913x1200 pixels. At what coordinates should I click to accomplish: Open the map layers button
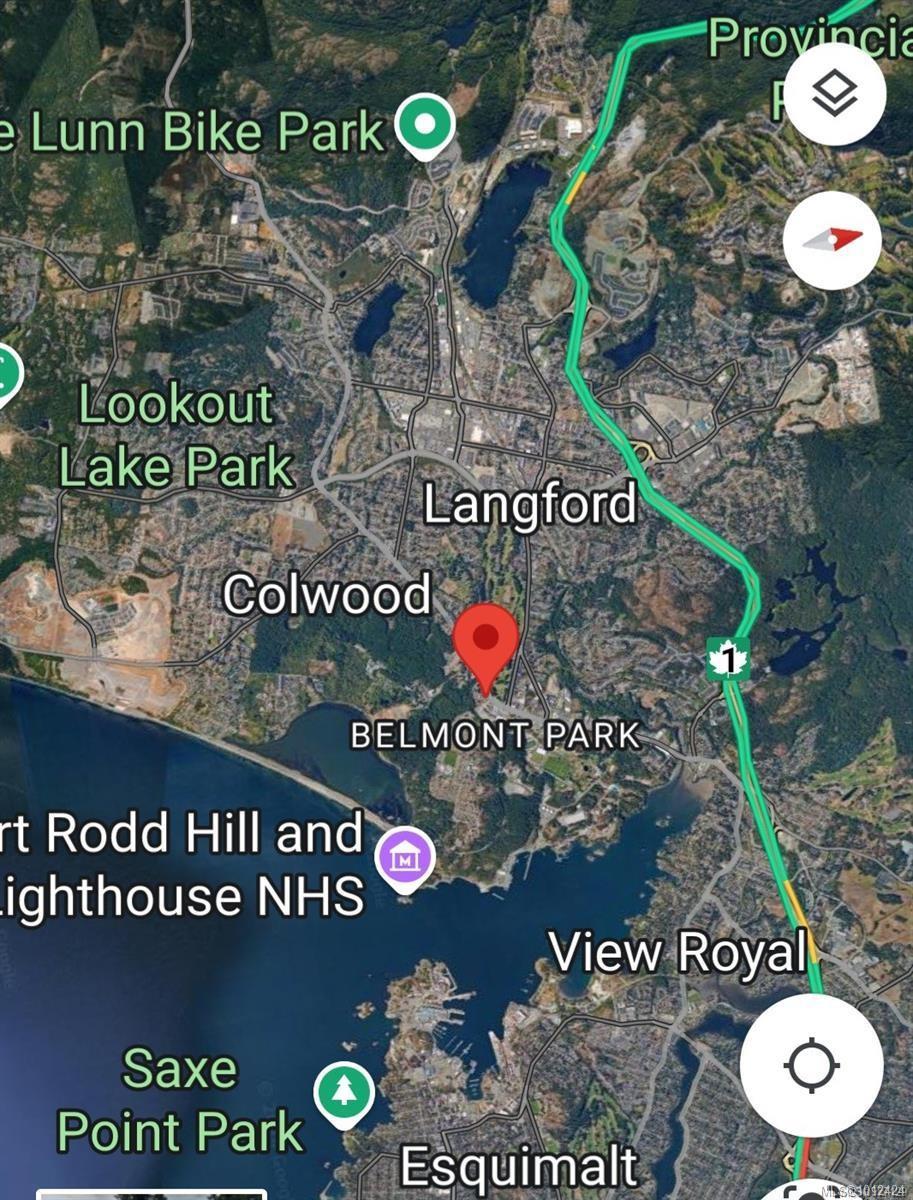click(834, 95)
